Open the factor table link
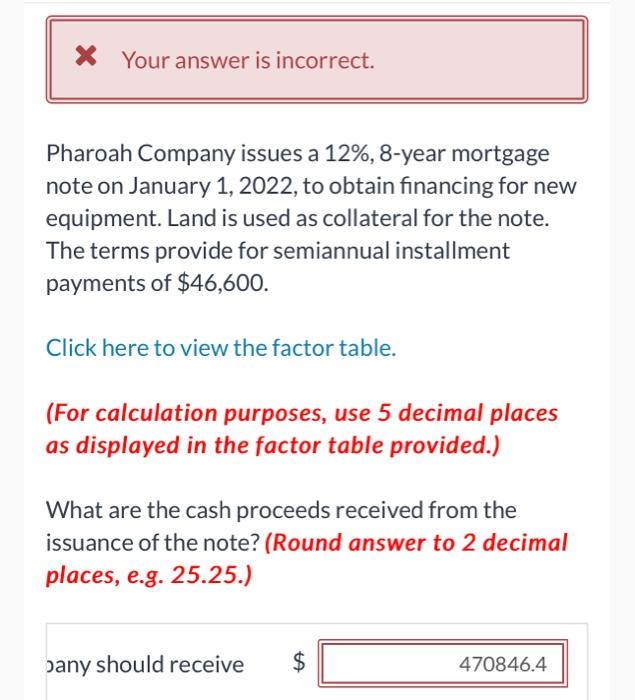Image resolution: width=635 pixels, height=700 pixels. click(x=221, y=349)
